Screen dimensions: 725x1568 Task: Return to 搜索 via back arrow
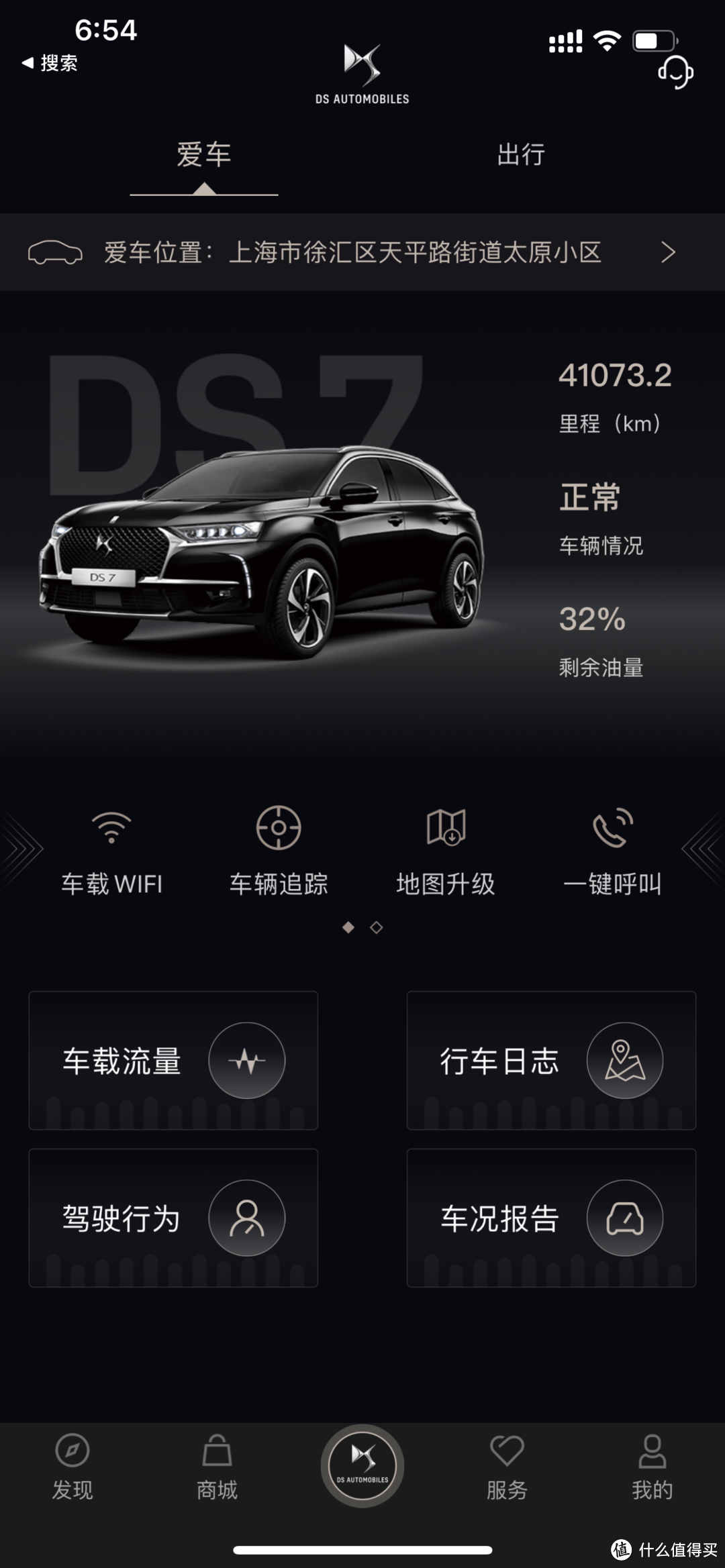(x=50, y=63)
